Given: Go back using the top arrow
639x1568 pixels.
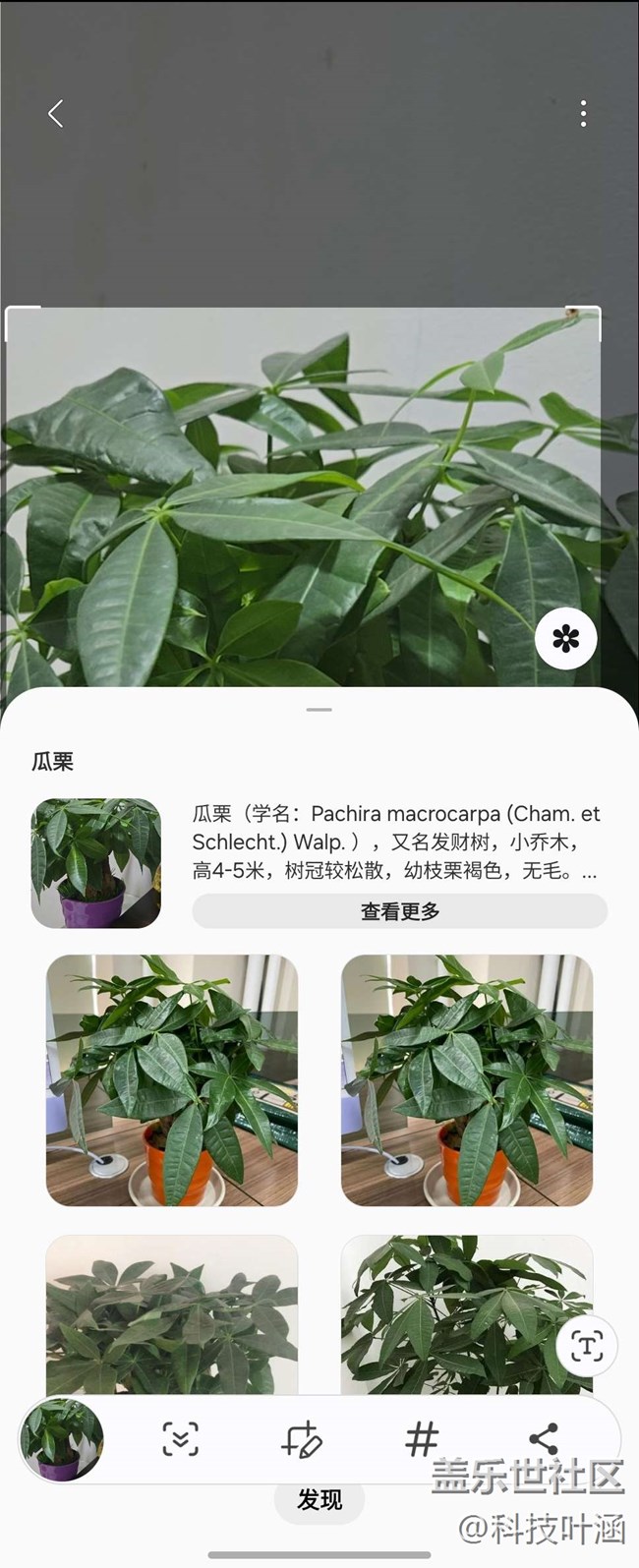Looking at the screenshot, I should tap(56, 114).
